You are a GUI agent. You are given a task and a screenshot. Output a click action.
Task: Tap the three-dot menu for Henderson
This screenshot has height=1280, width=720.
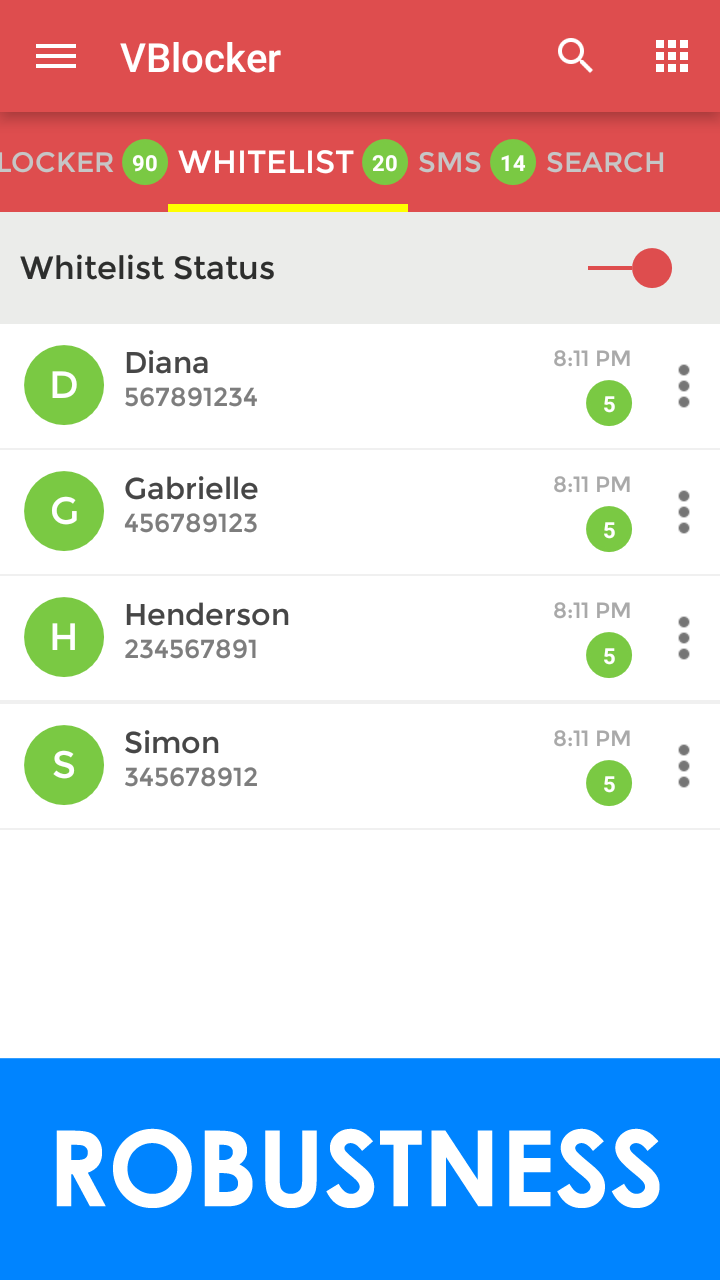[x=684, y=638]
